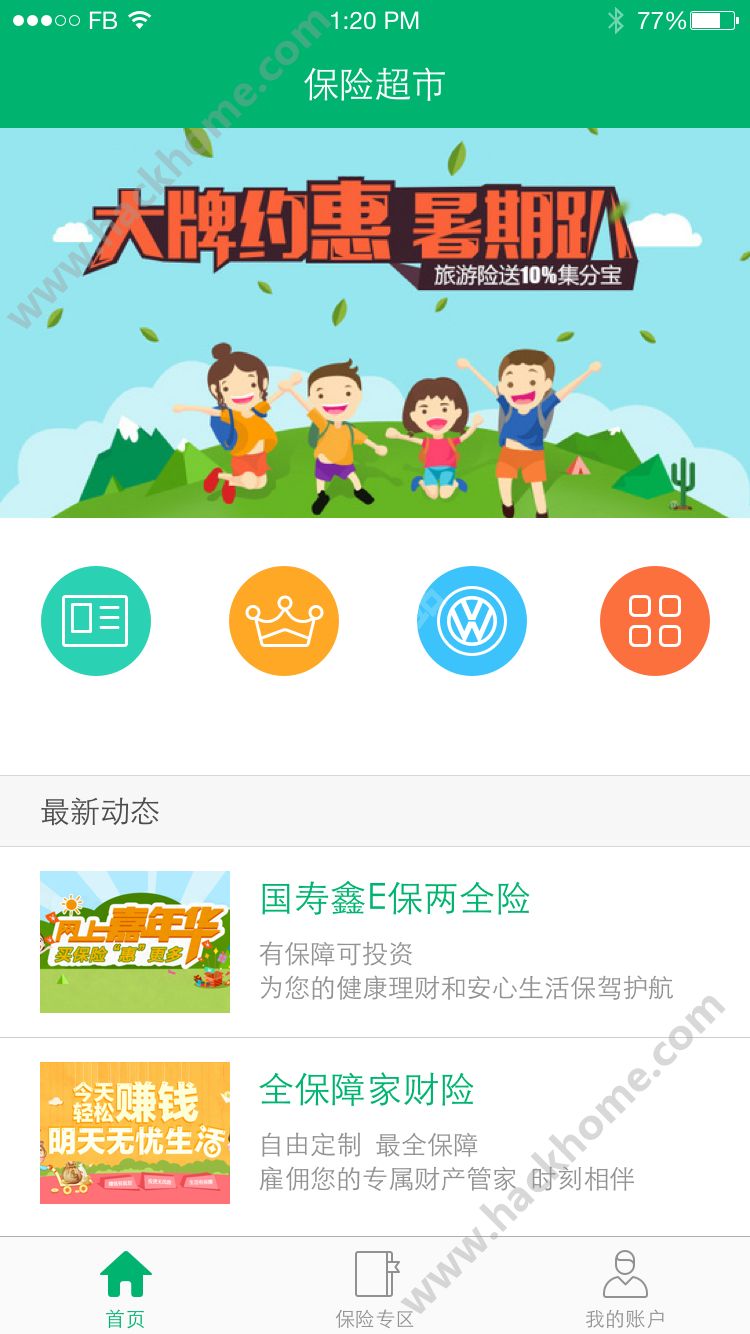
Task: Switch to the 保险专区 tab
Action: (375, 1288)
